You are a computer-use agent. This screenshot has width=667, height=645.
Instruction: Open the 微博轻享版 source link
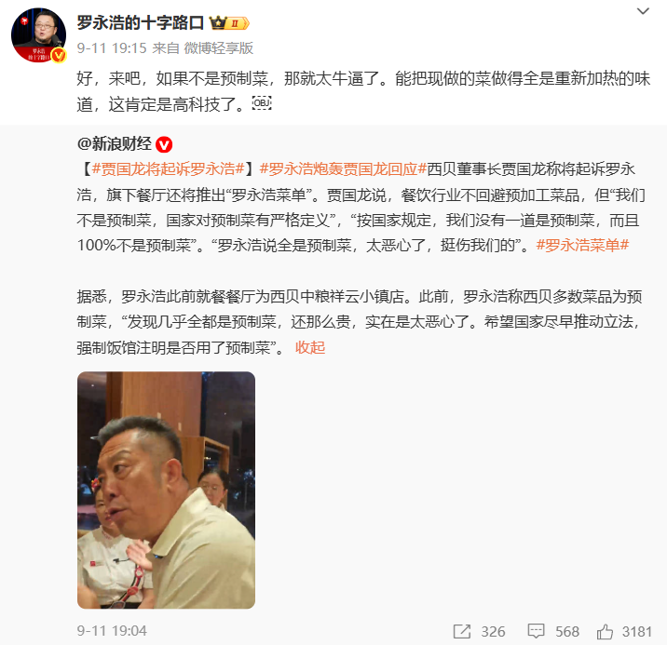coord(218,47)
